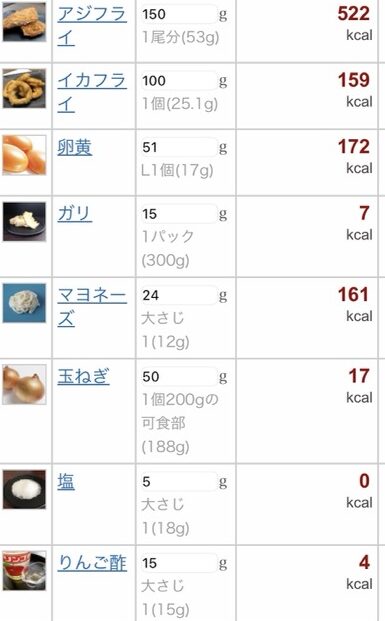Open the 塩 ingredient link

(x=66, y=482)
